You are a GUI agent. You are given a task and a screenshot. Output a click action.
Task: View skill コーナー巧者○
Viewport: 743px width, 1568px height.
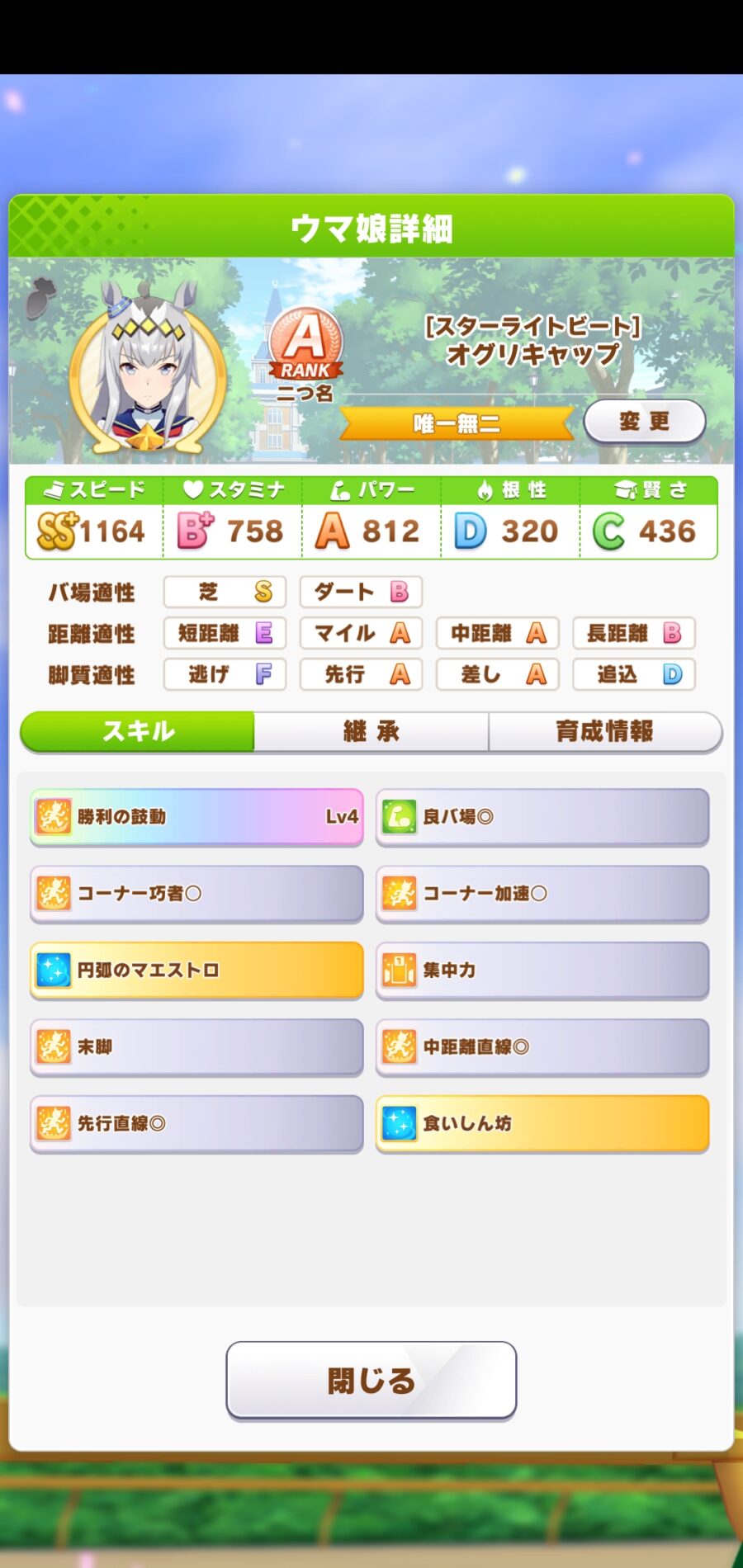pos(196,894)
